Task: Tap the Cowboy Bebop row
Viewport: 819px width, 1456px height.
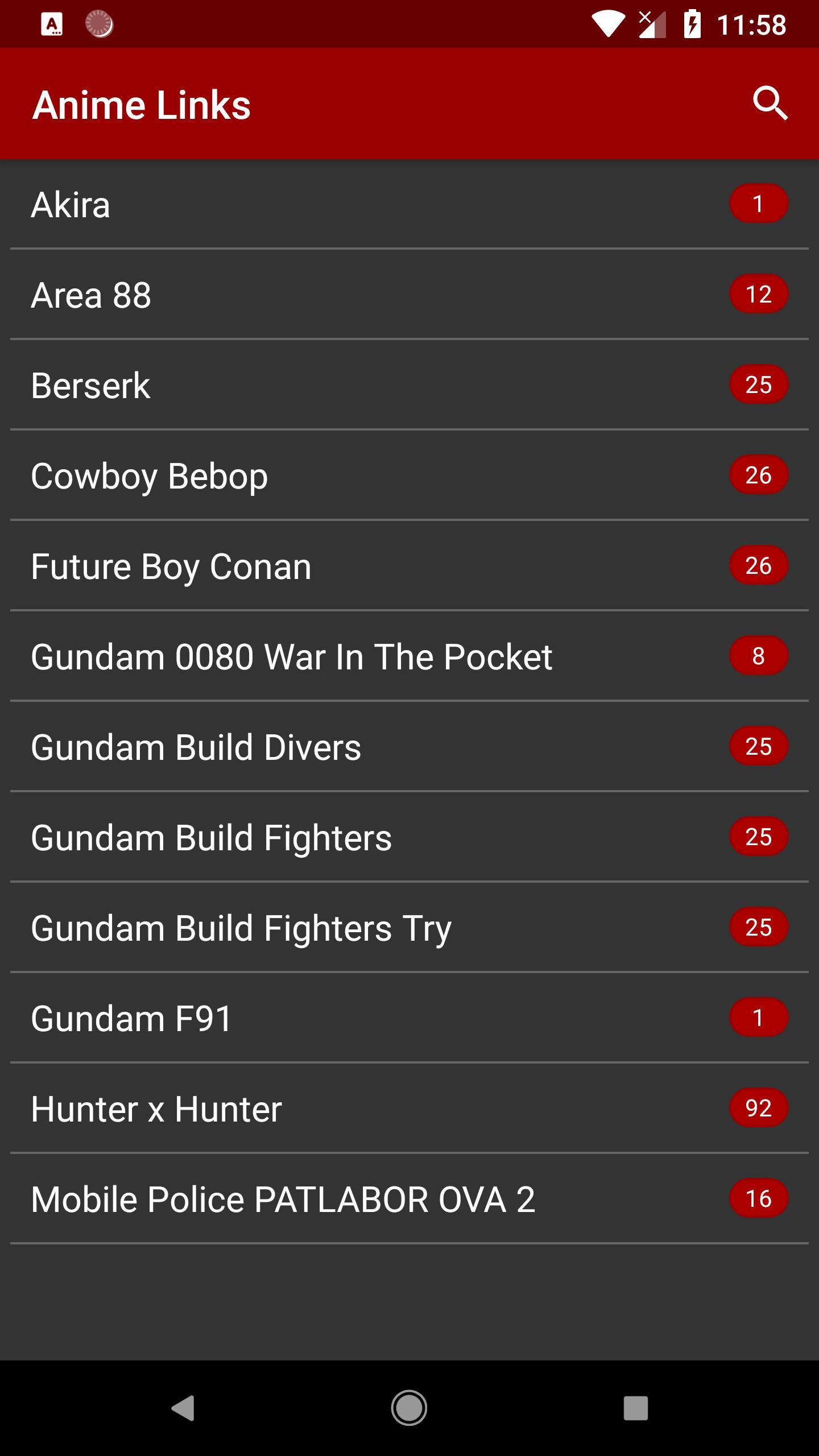Action: [409, 475]
